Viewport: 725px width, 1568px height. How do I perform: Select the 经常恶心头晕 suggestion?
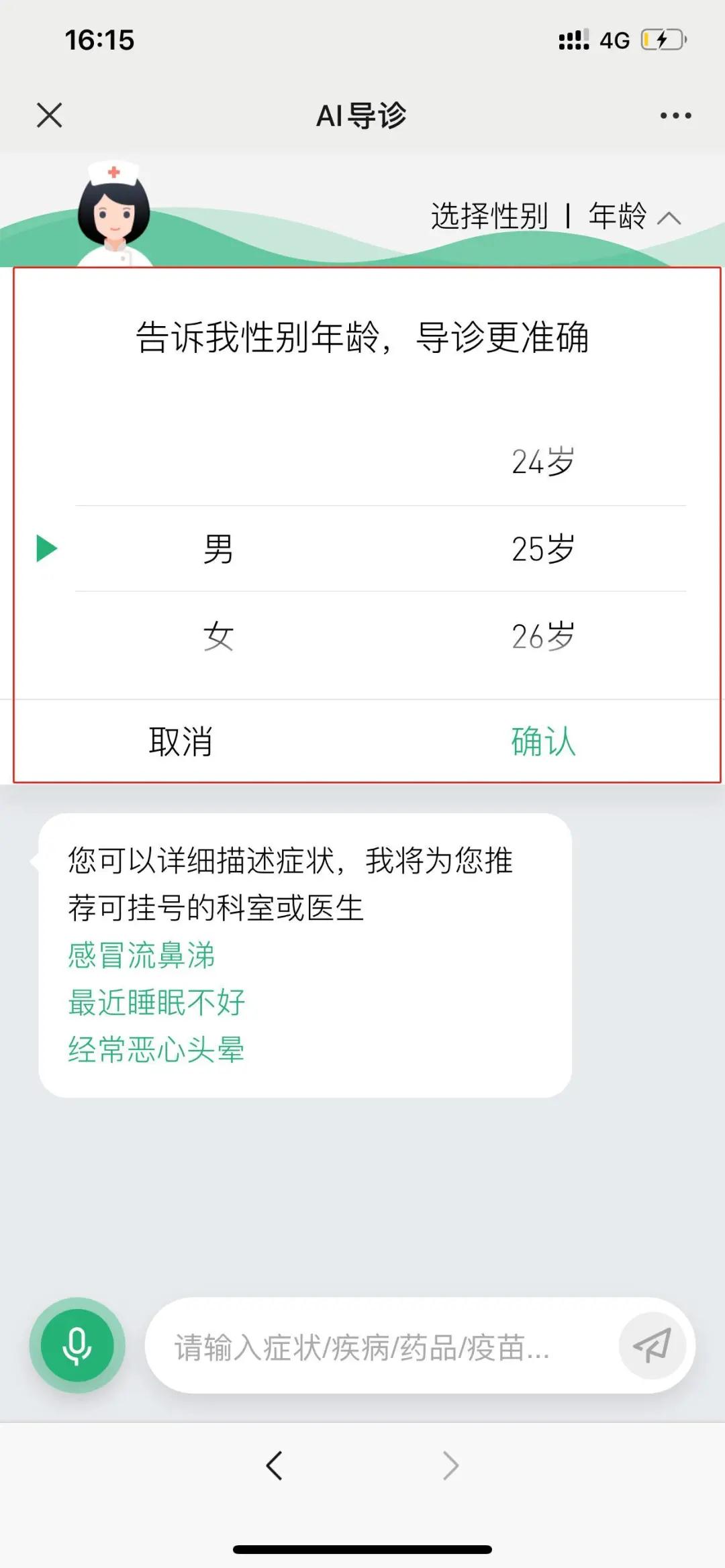coord(156,1049)
